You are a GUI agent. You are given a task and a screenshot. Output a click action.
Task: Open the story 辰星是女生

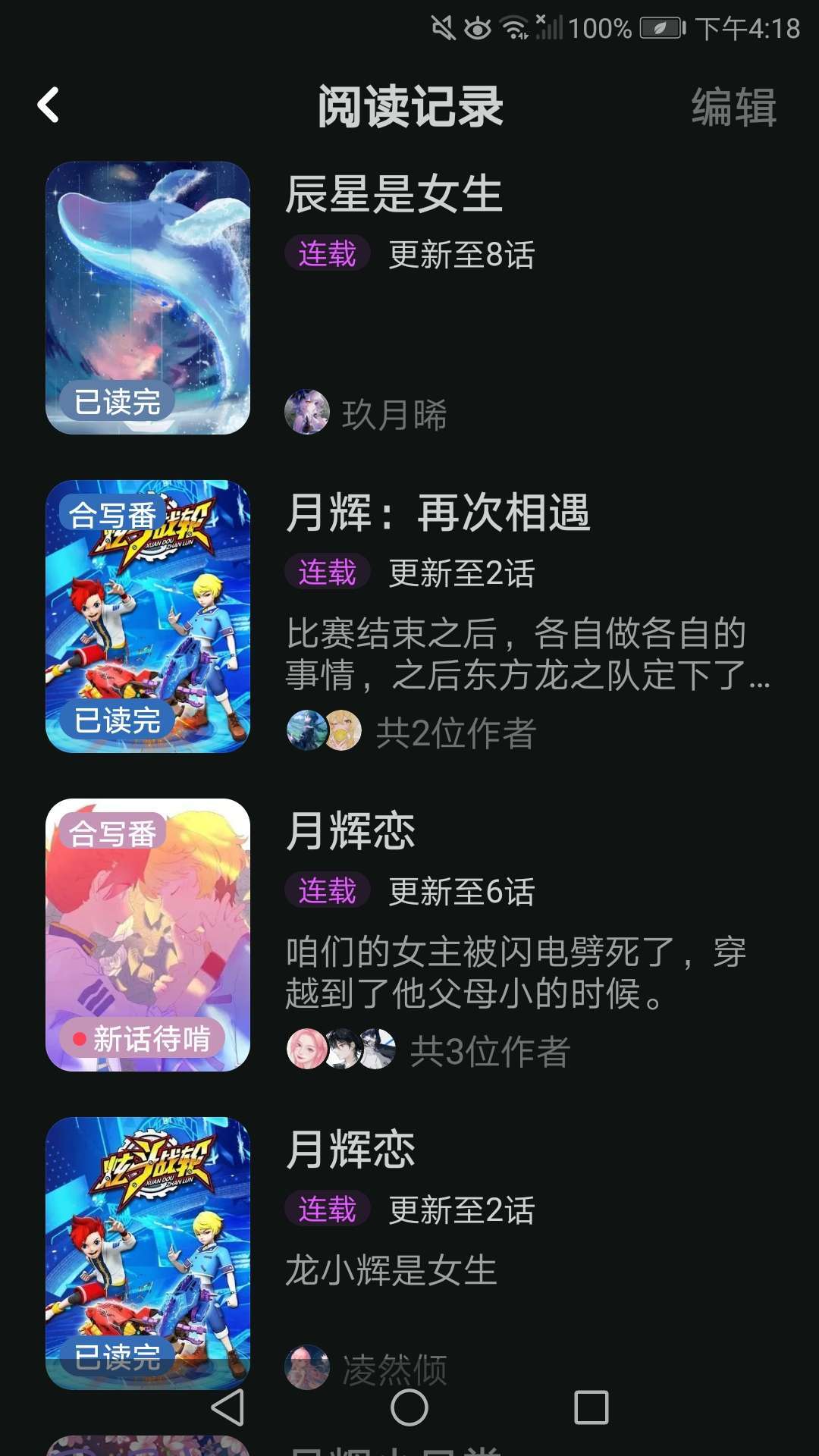click(x=394, y=194)
